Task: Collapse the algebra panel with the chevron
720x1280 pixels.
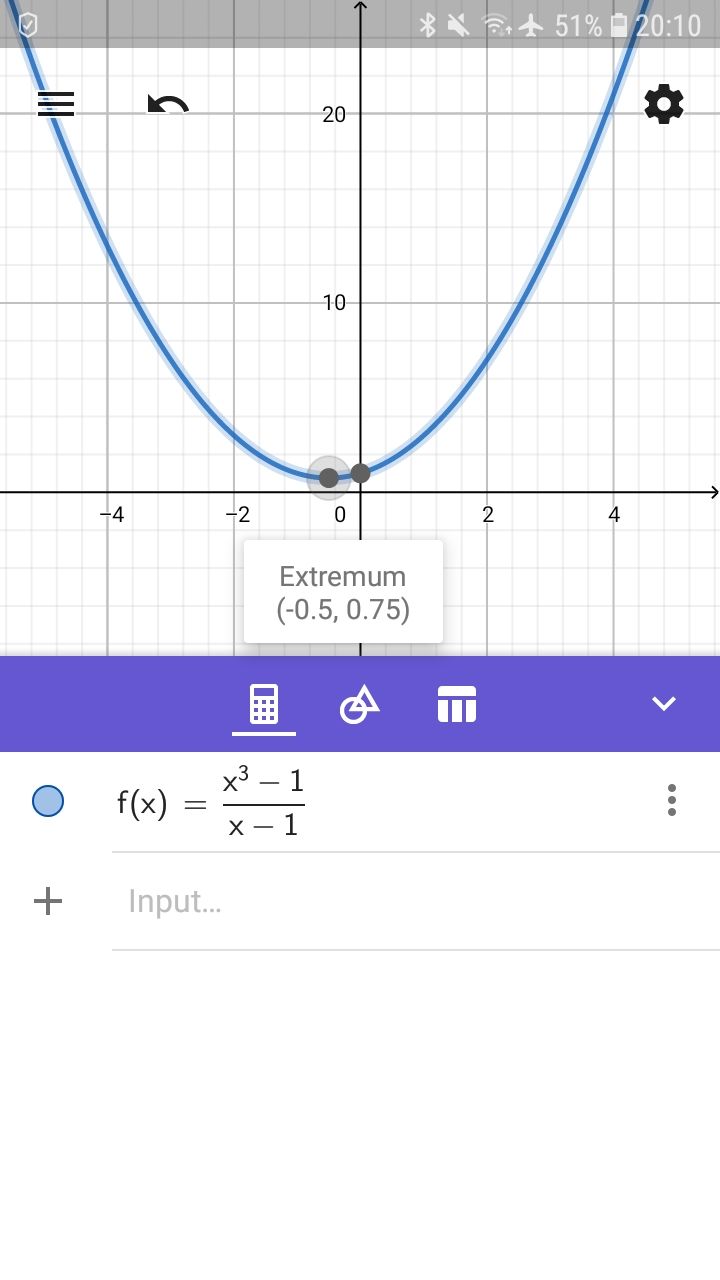Action: tap(664, 704)
